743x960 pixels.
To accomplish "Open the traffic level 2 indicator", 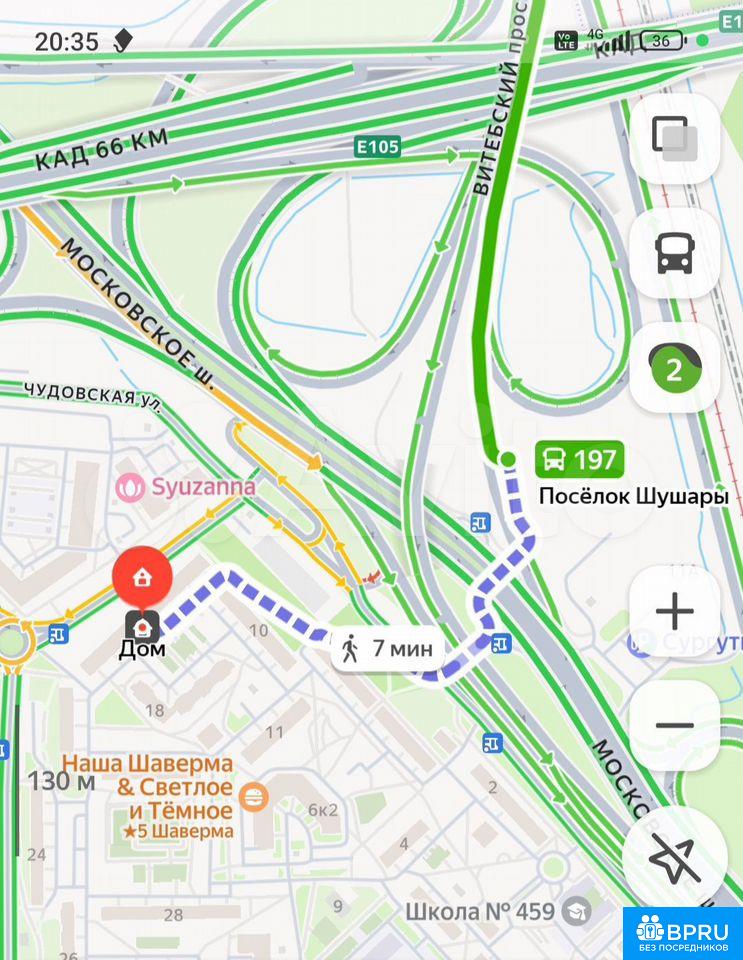I will [674, 369].
